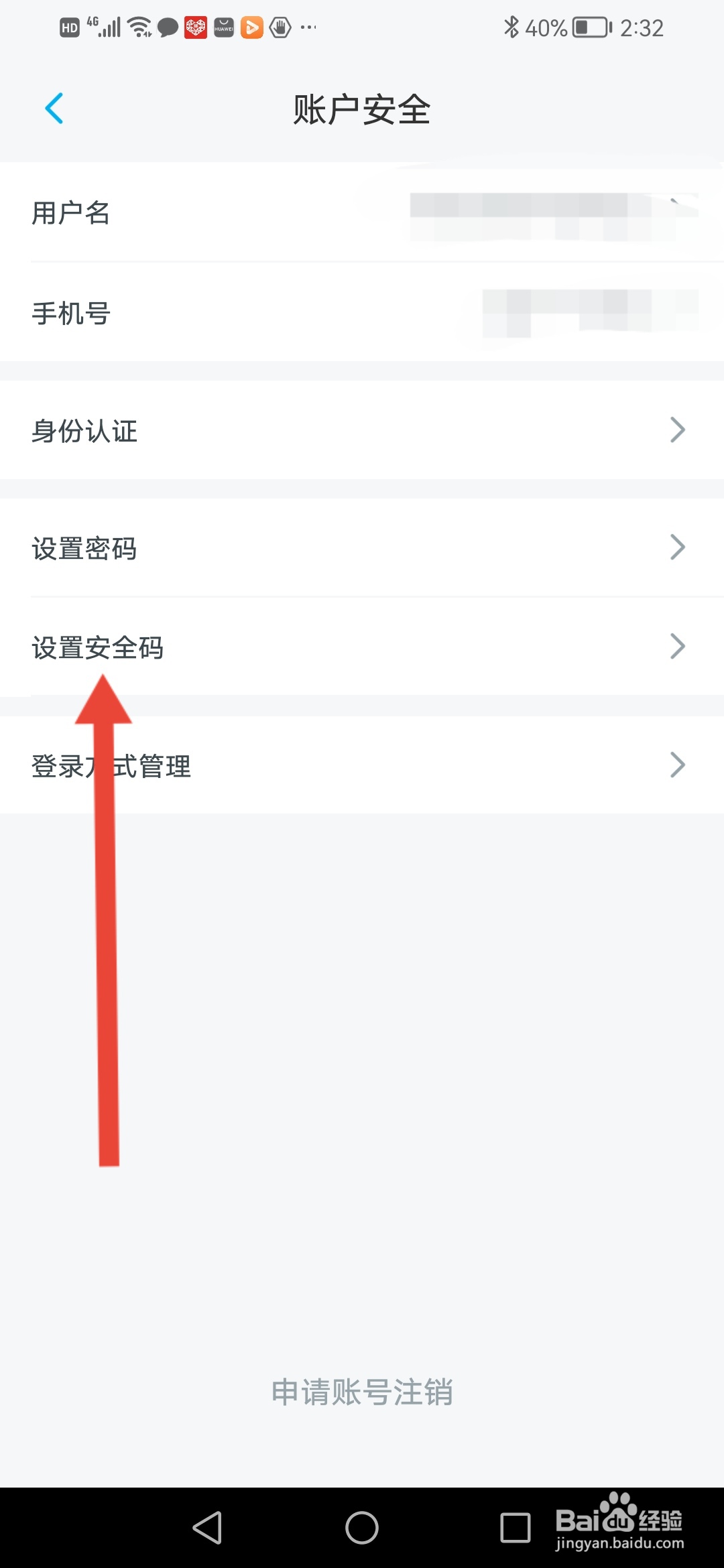
Task: Tap the back arrow beside 账户安全
Action: point(54,109)
